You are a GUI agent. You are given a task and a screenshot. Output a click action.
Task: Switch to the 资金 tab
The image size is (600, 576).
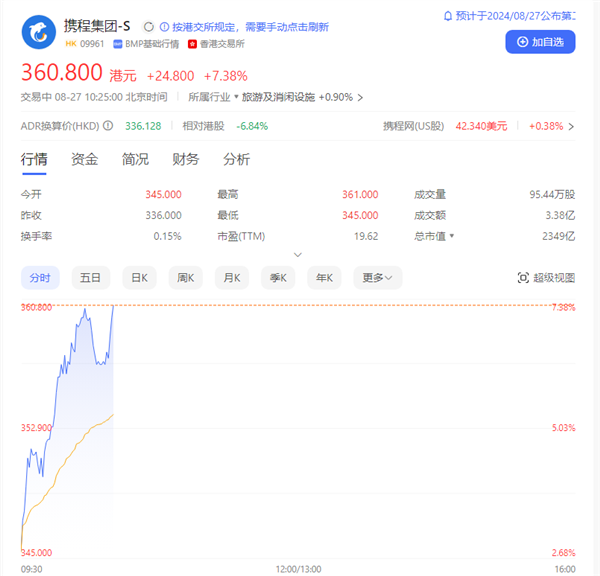(x=85, y=159)
